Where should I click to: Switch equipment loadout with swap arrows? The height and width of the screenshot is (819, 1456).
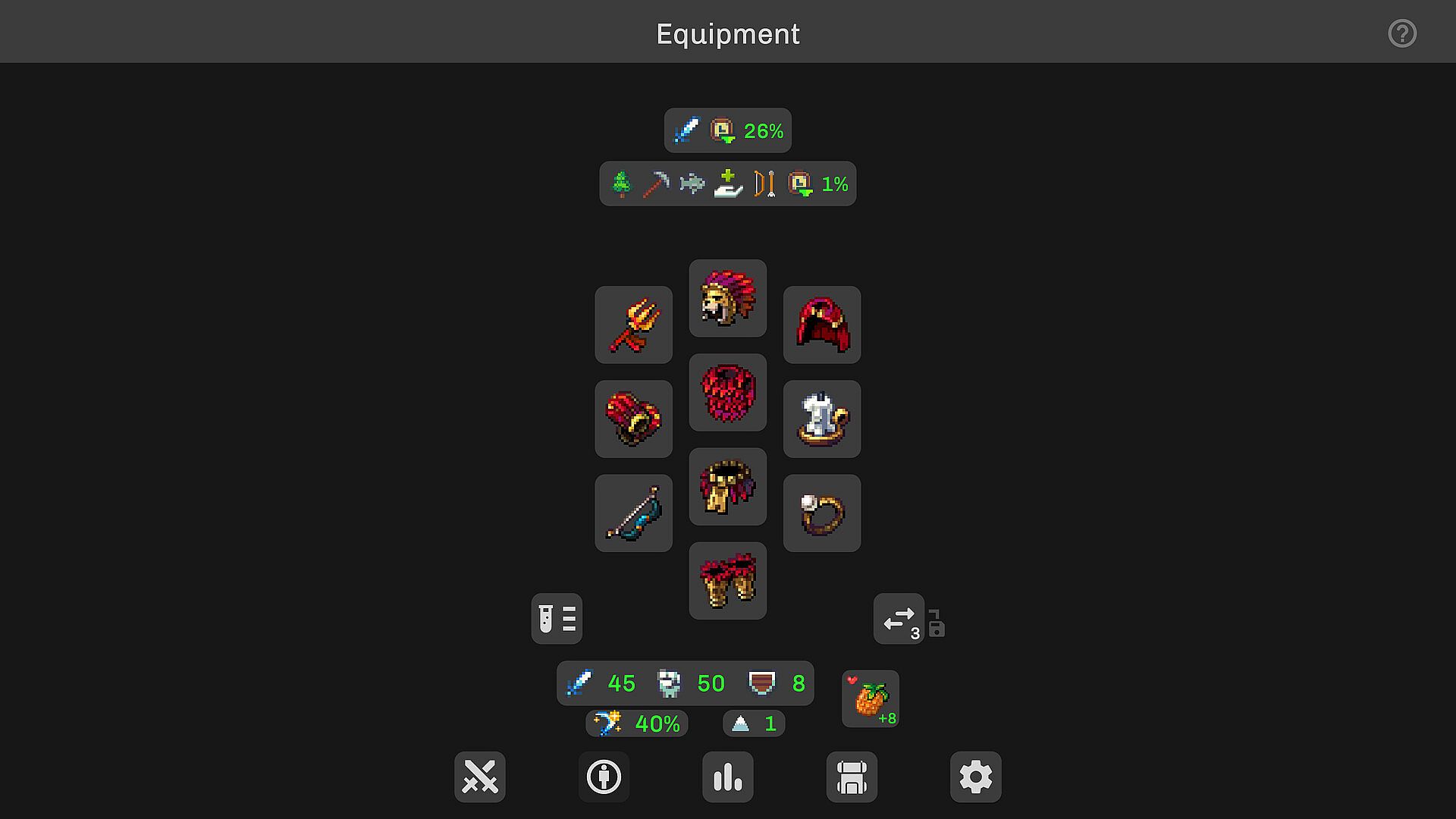click(x=899, y=619)
